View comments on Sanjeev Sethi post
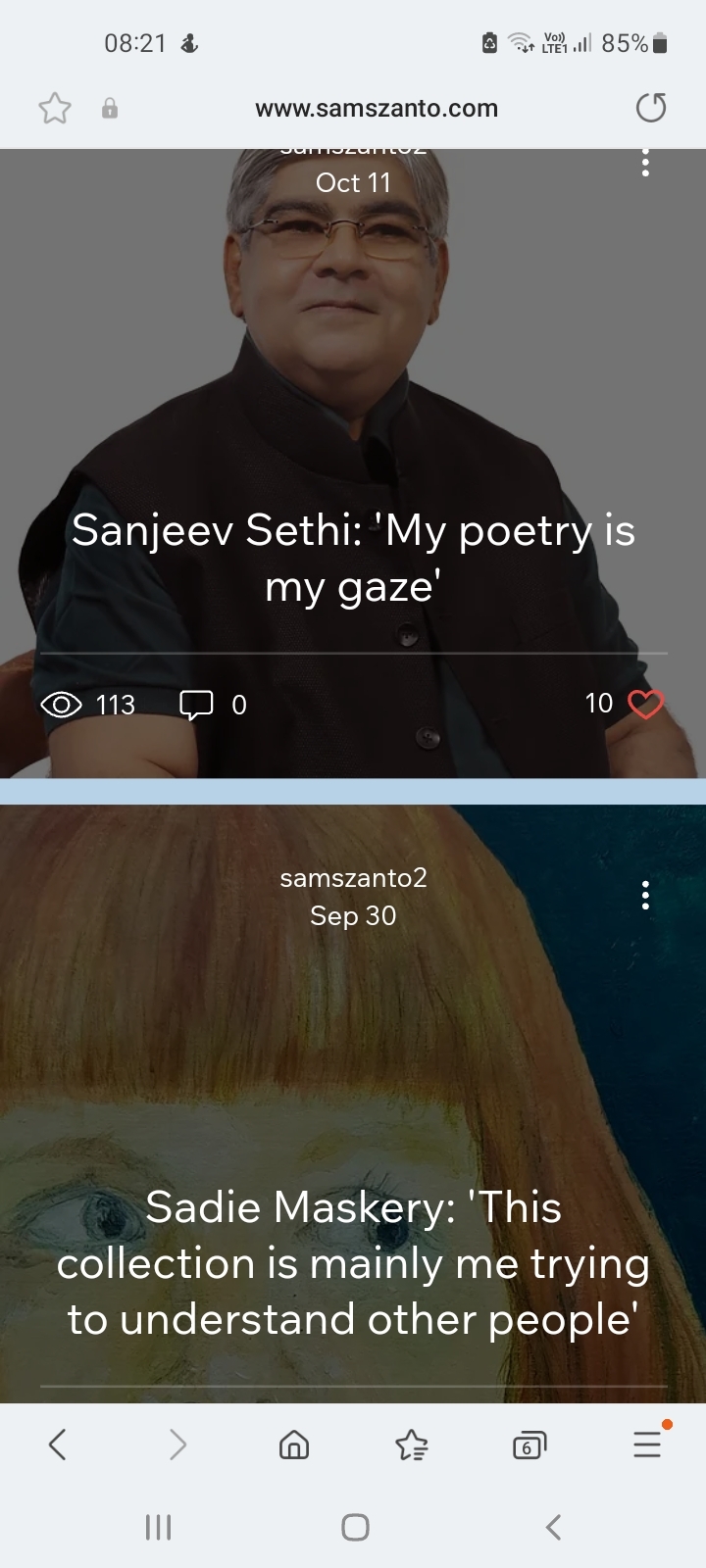 [x=197, y=705]
